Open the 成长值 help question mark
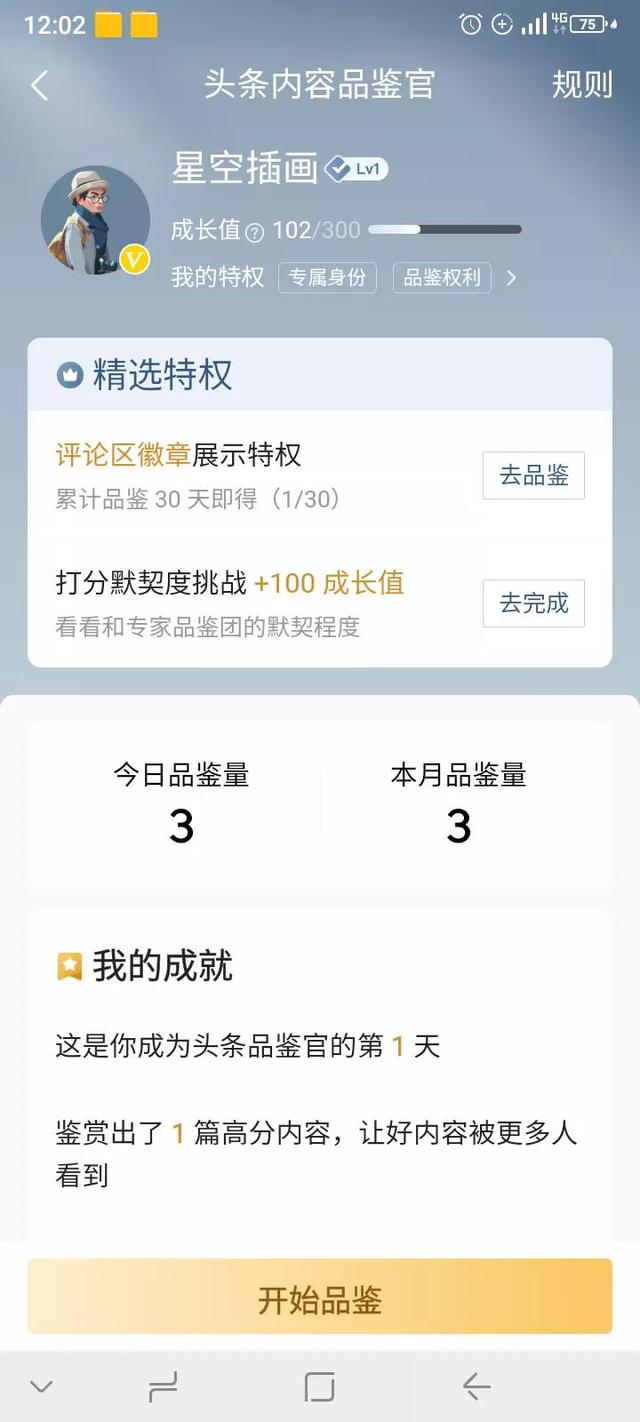Viewport: 640px width, 1422px height. tap(255, 232)
